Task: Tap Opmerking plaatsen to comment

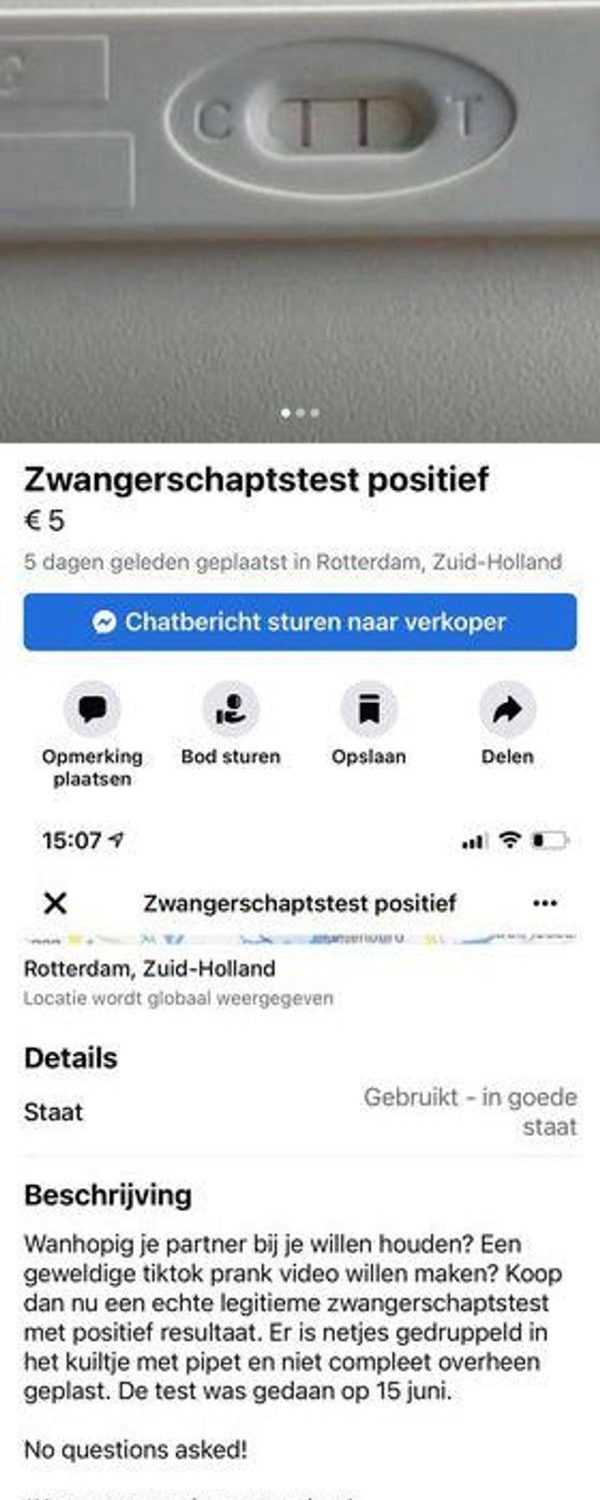Action: [92, 710]
